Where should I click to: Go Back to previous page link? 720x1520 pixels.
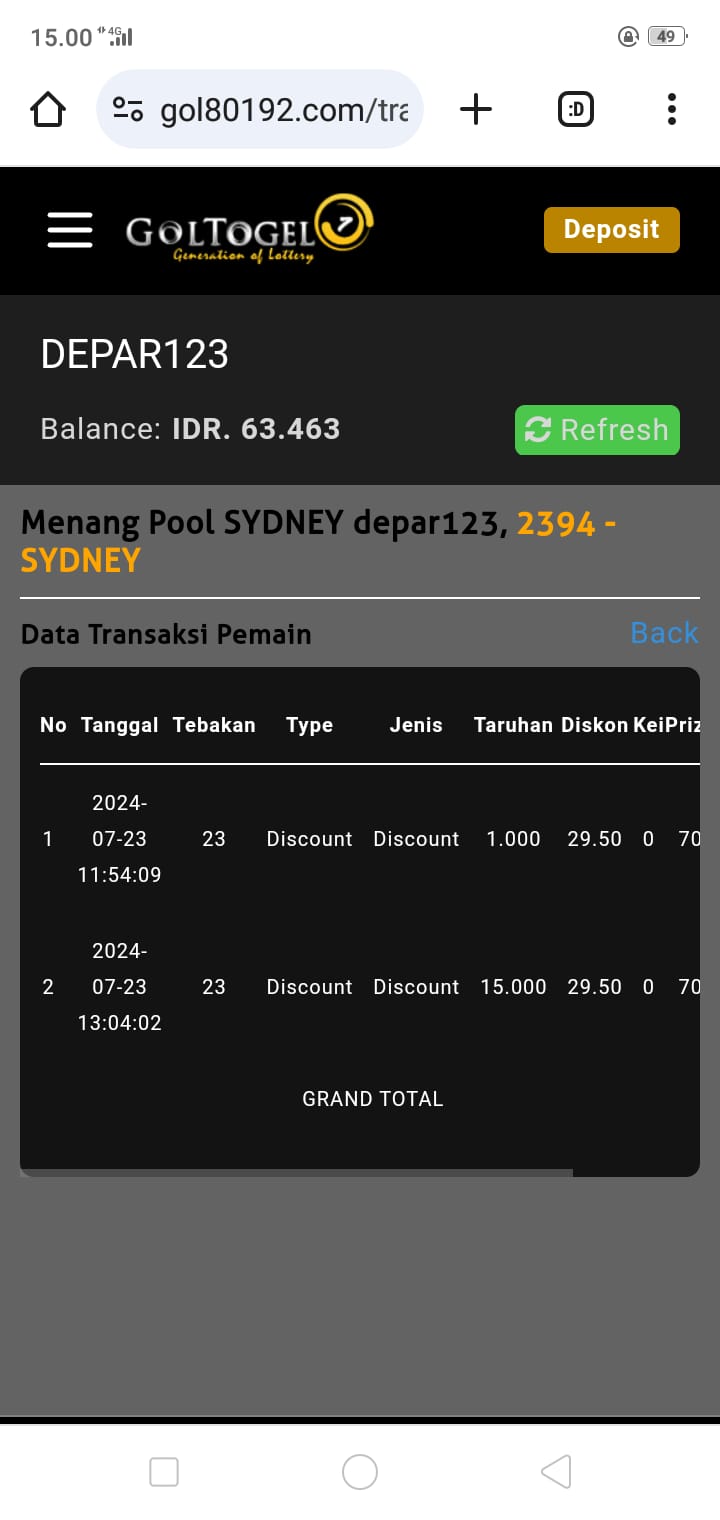pyautogui.click(x=664, y=633)
